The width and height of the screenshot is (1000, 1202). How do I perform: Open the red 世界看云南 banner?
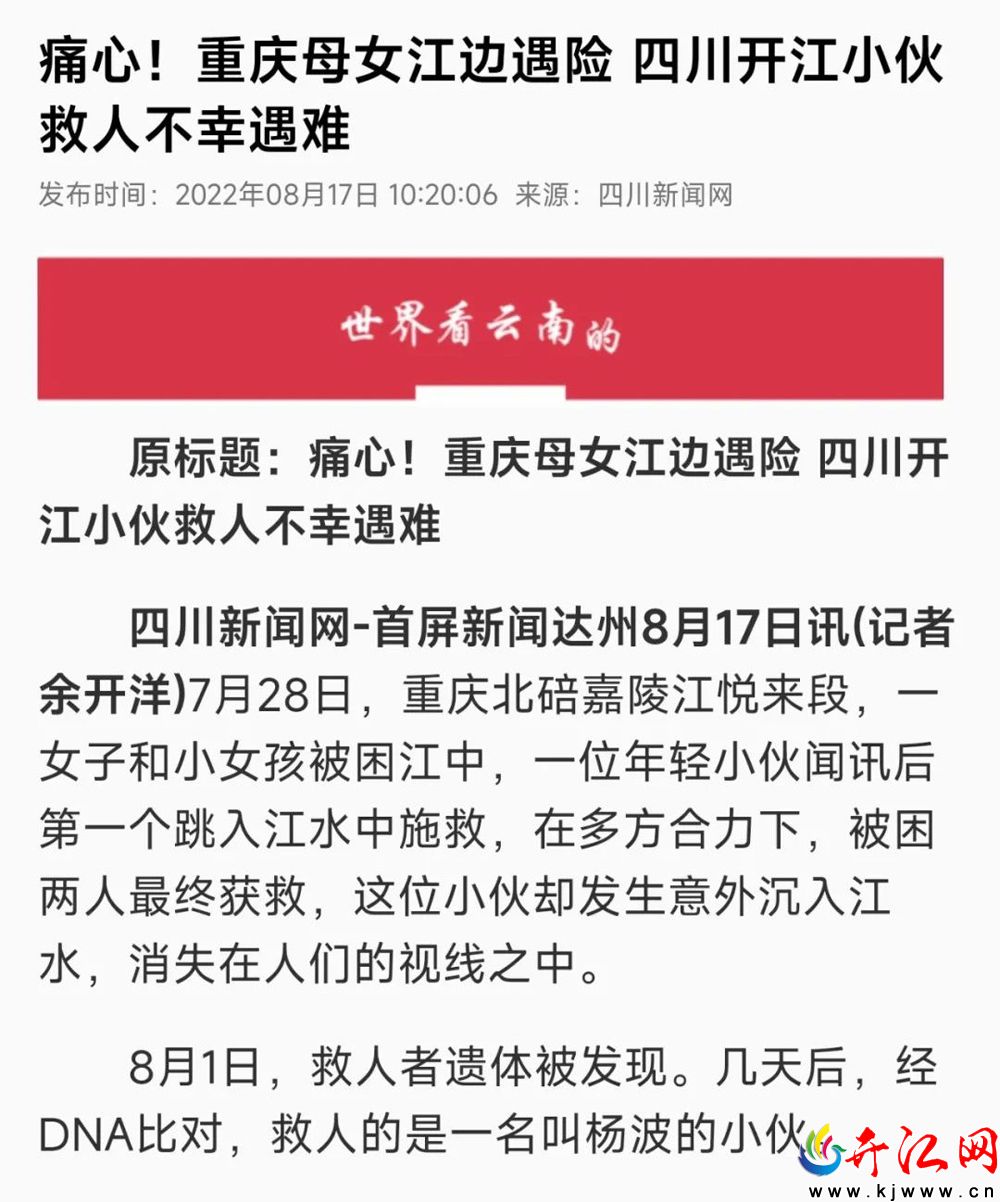[x=490, y=328]
